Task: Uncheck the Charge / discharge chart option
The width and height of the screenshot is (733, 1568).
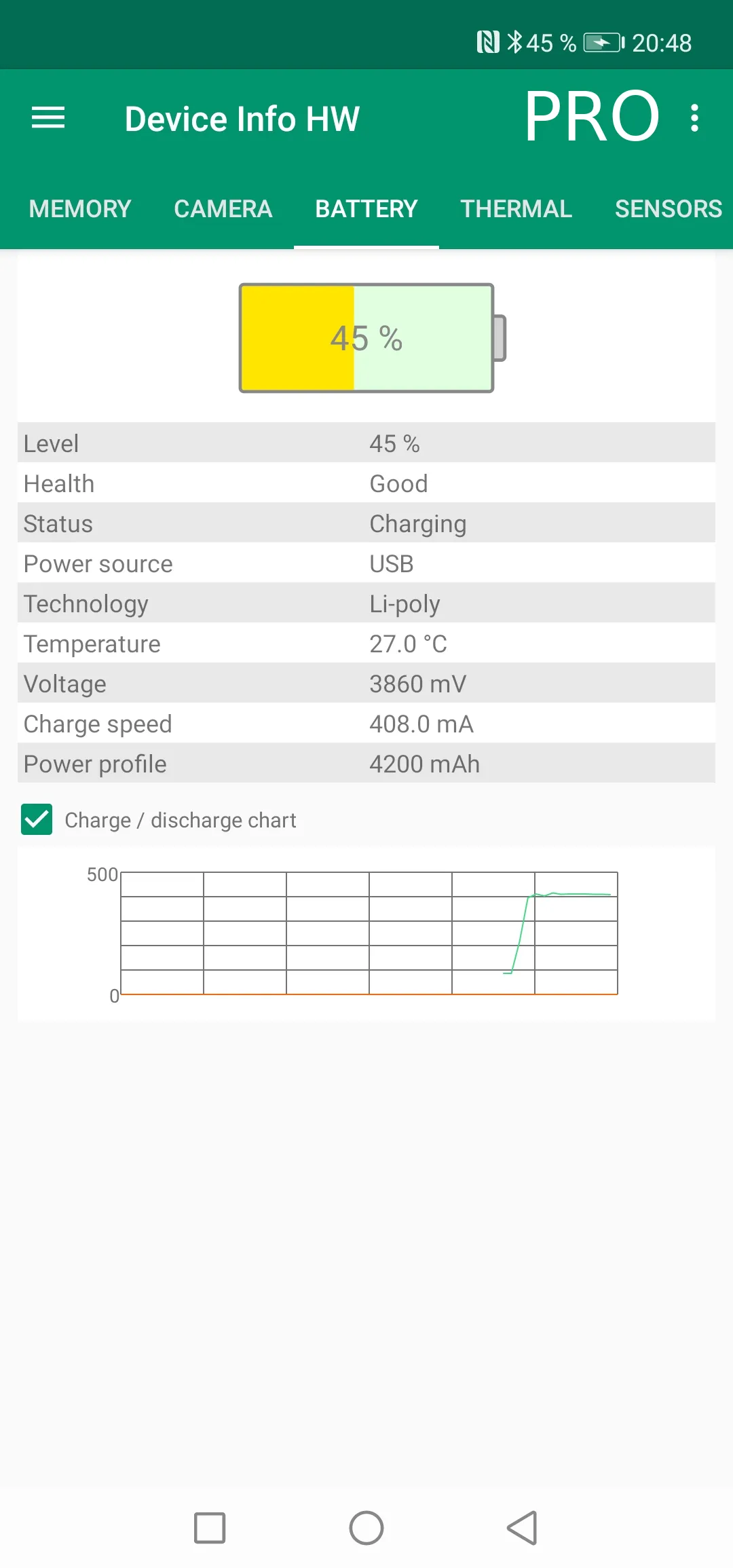Action: (37, 819)
